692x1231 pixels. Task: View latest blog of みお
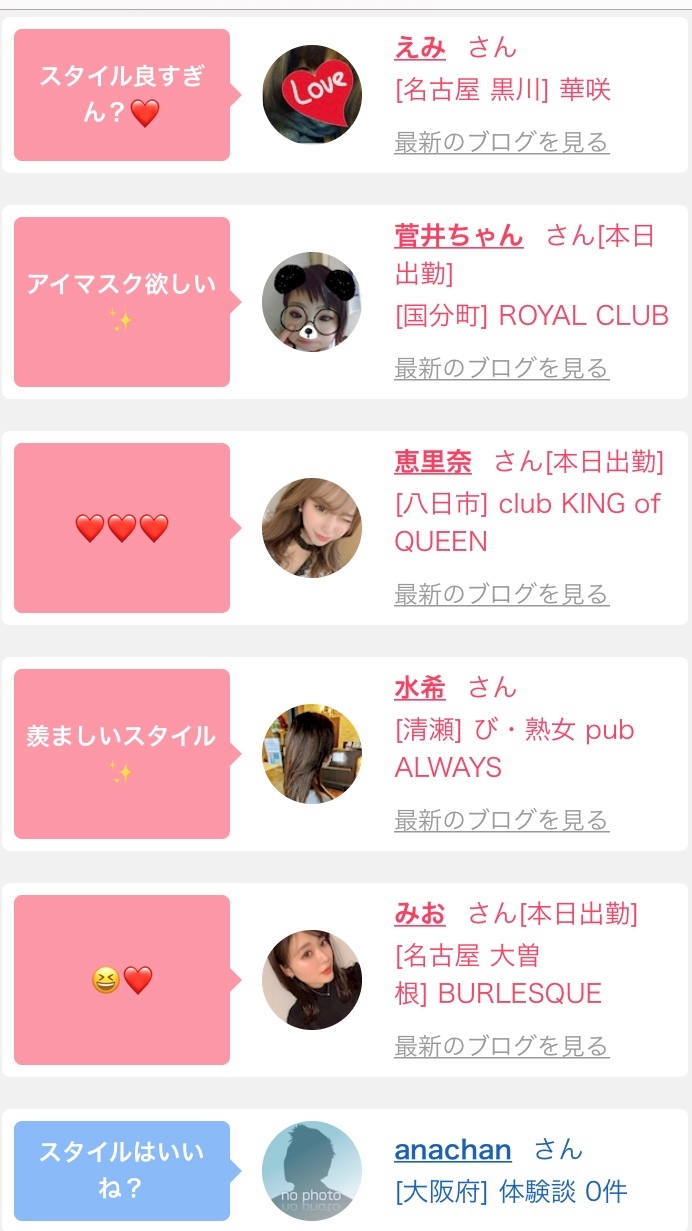click(501, 1046)
